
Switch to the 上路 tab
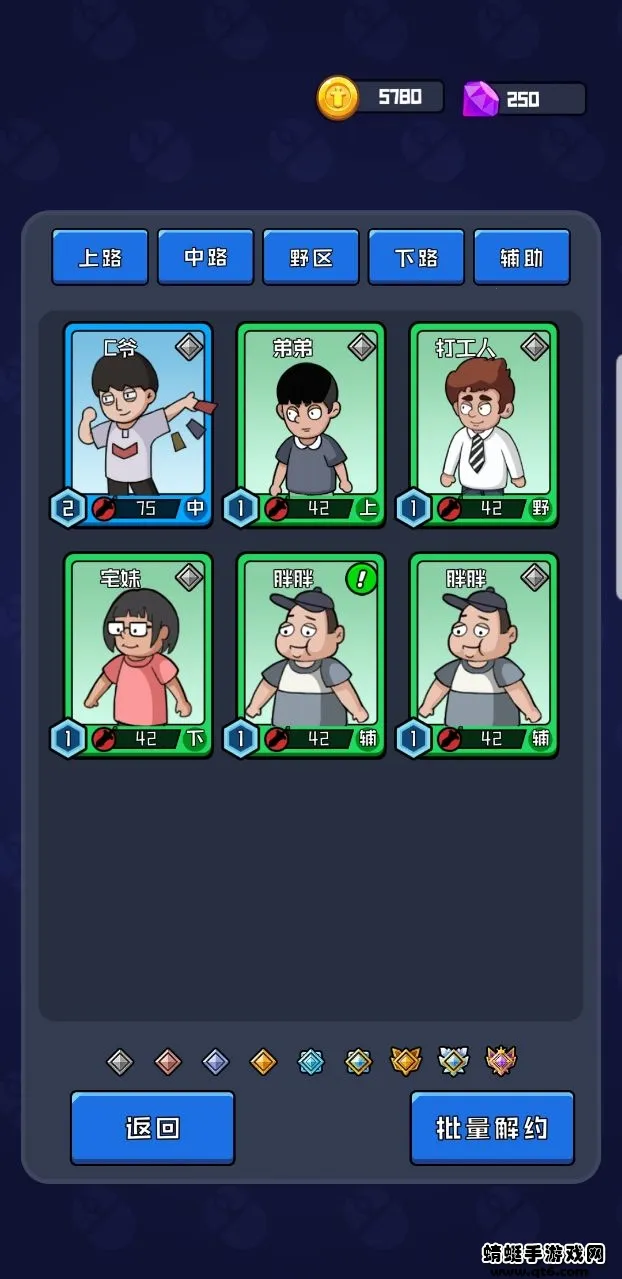click(100, 257)
